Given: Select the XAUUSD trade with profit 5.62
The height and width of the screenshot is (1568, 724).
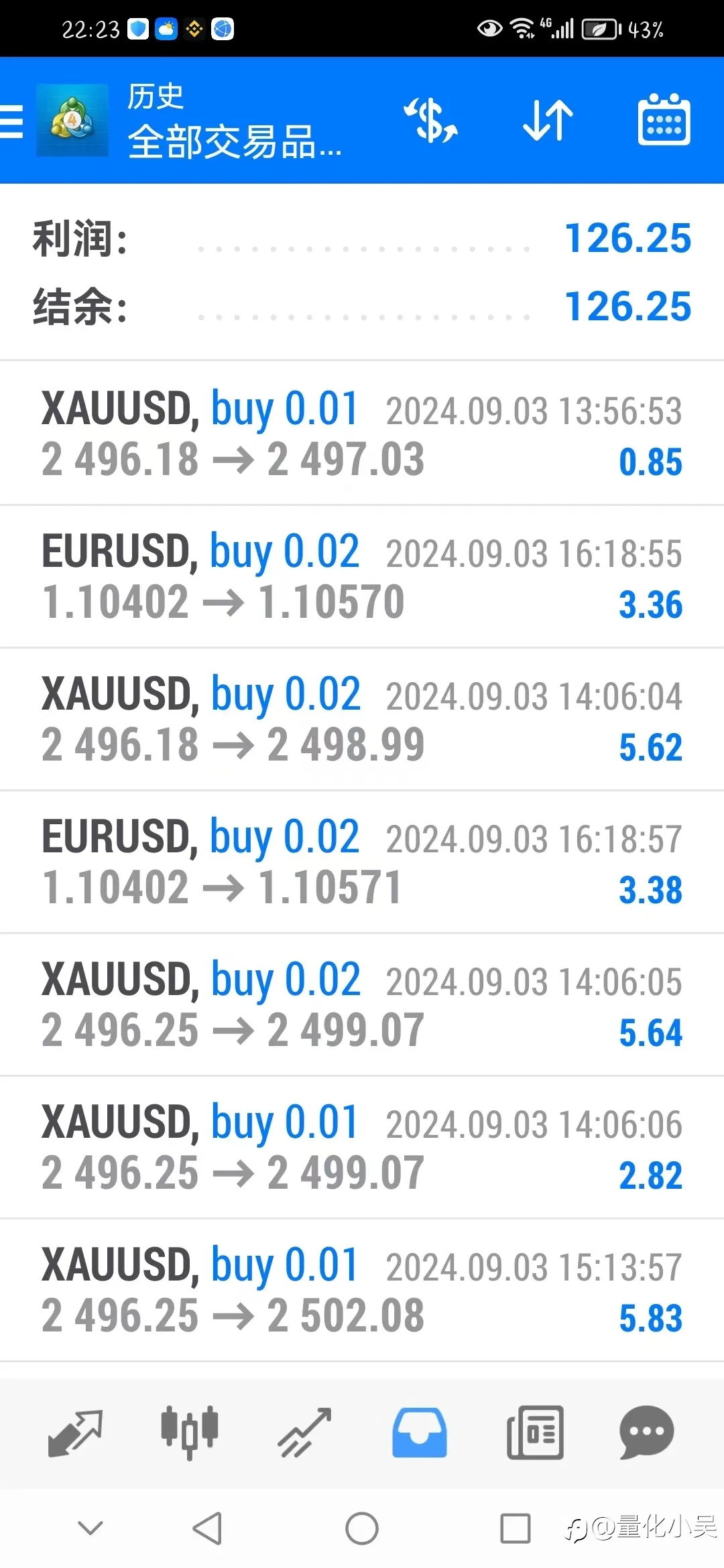Looking at the screenshot, I should 362,719.
